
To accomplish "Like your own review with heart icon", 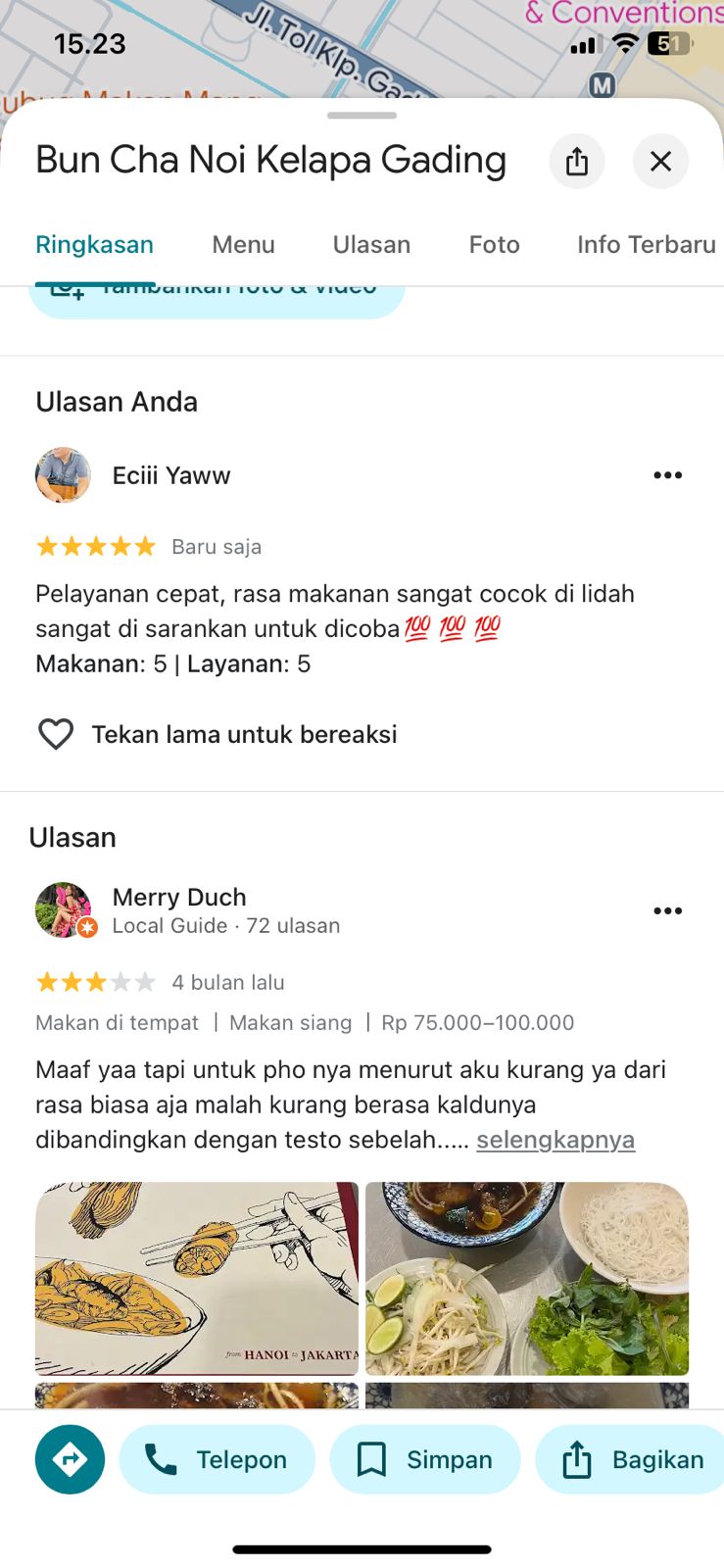I will (56, 734).
